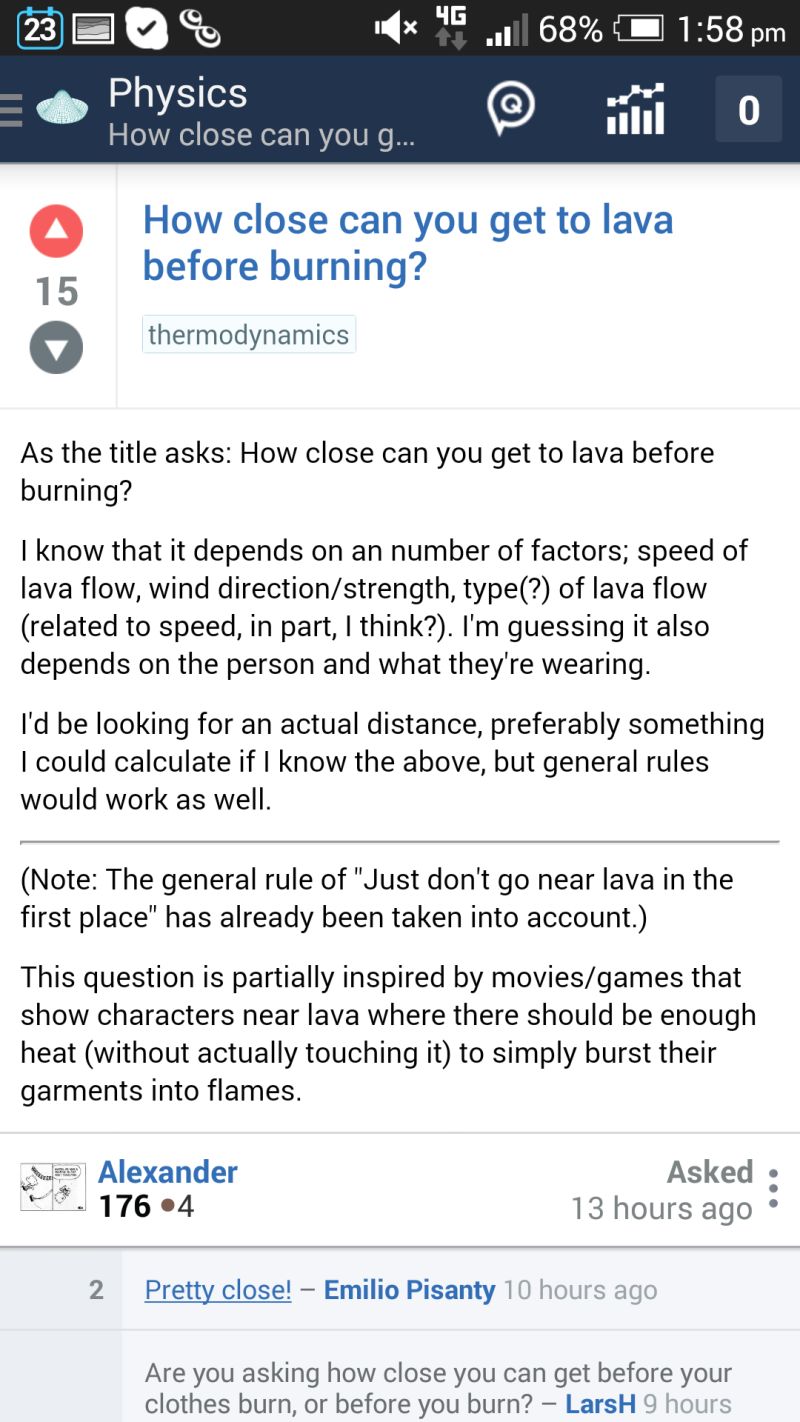This screenshot has height=1422, width=800.
Task: Upvote the lava question
Action: [x=56, y=231]
